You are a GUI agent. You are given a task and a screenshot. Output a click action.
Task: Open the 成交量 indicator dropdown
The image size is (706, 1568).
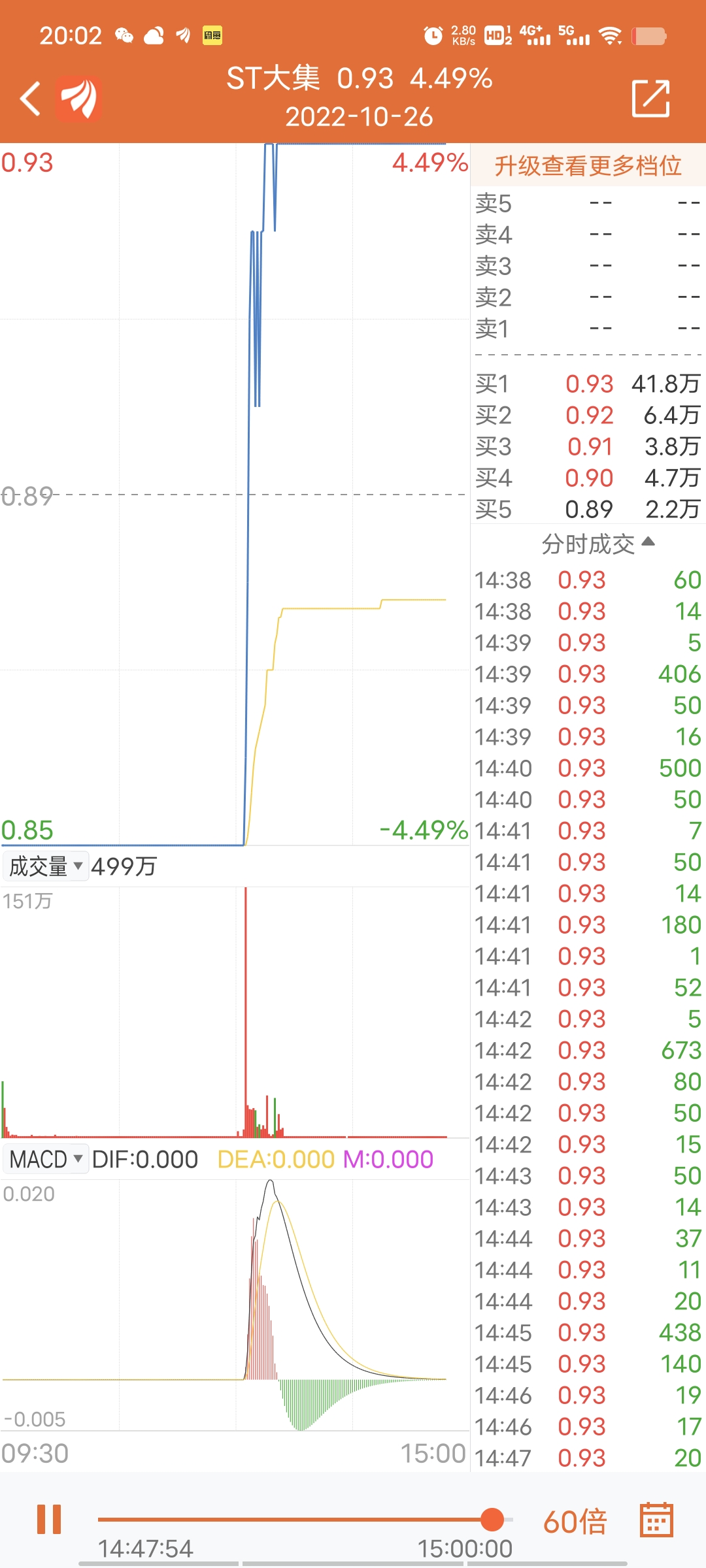44,865
